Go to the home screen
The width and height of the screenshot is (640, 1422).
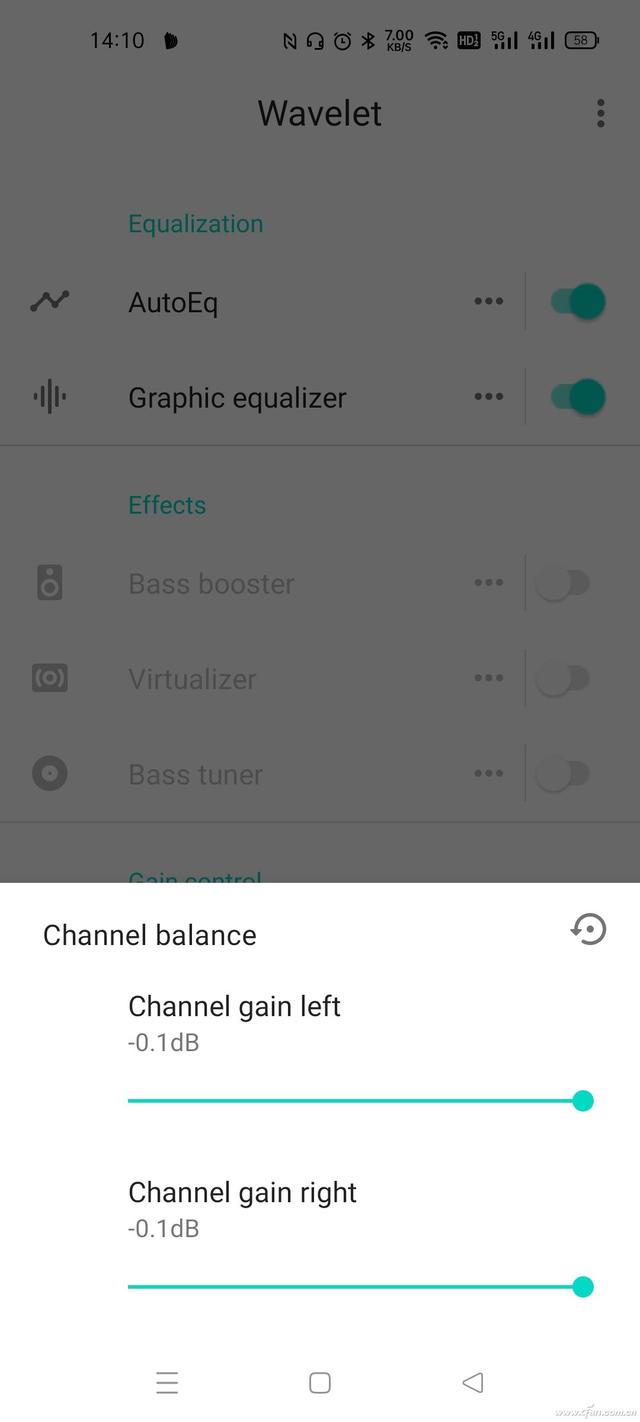pyautogui.click(x=320, y=1383)
